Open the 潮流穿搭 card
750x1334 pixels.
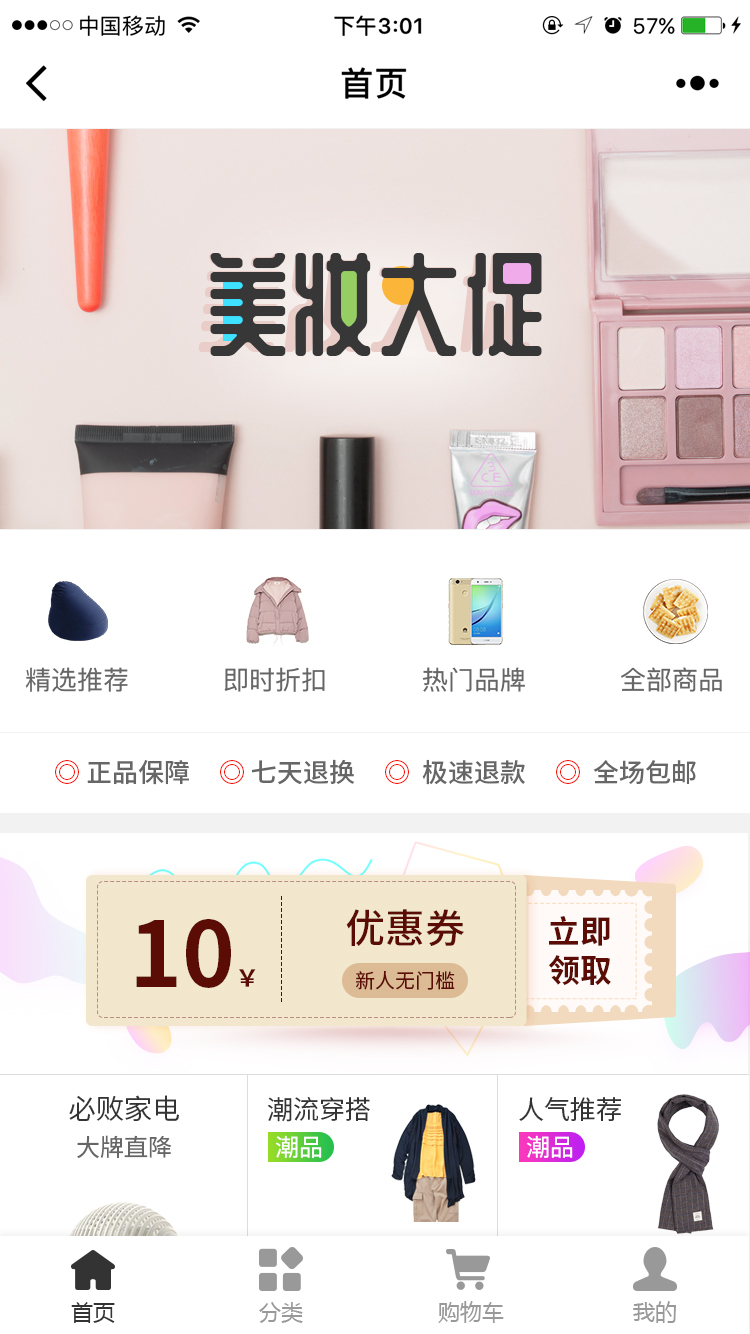[x=372, y=1155]
